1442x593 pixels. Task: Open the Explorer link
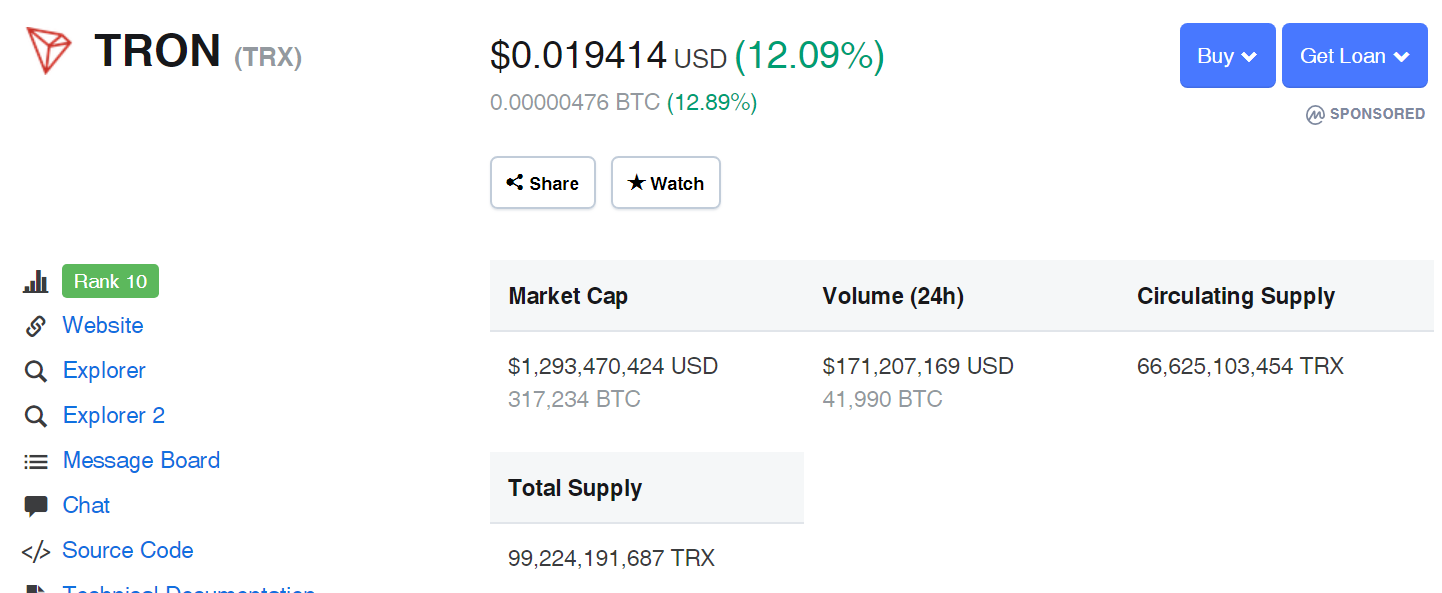[x=104, y=371]
